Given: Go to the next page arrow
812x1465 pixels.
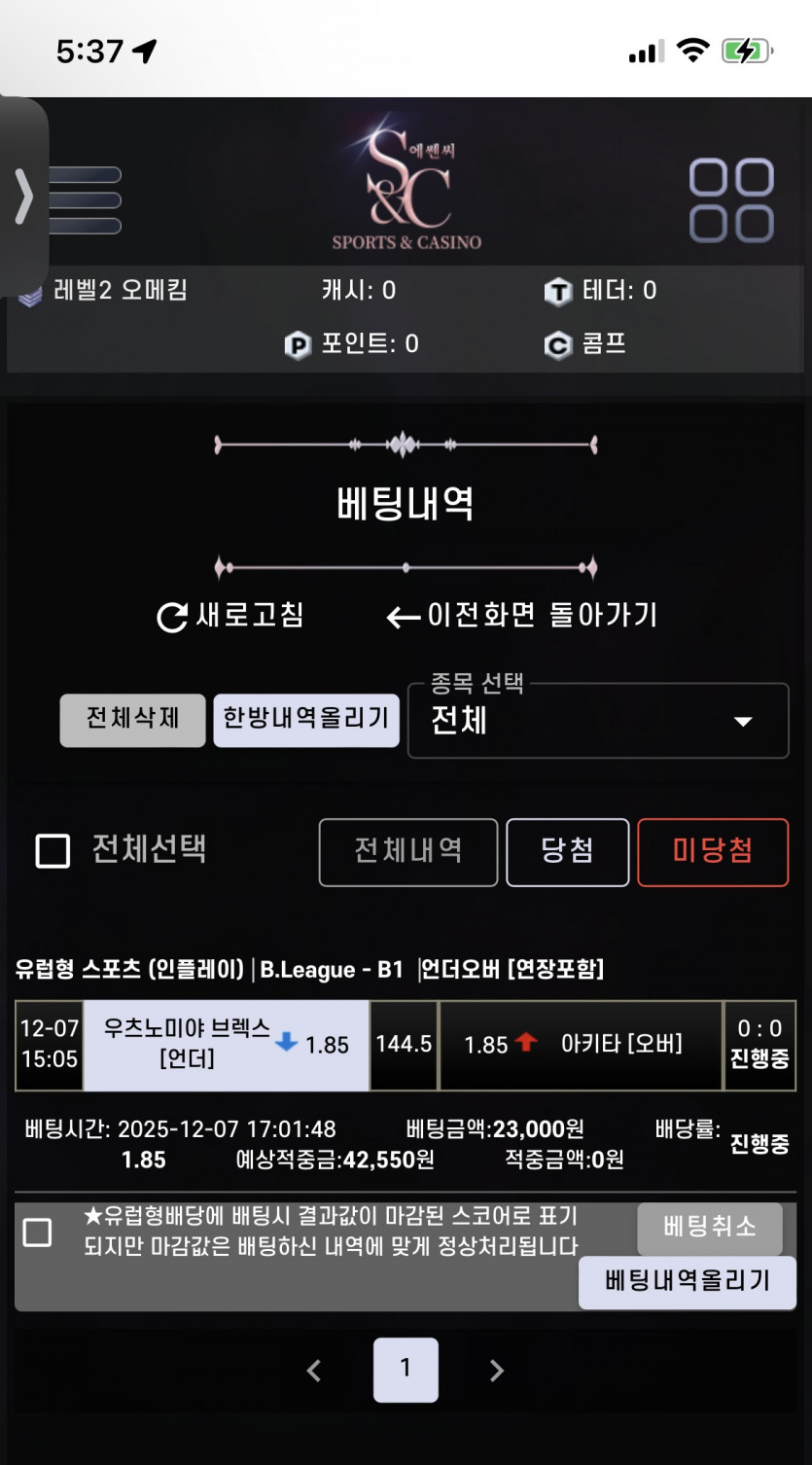Looking at the screenshot, I should click(496, 1371).
